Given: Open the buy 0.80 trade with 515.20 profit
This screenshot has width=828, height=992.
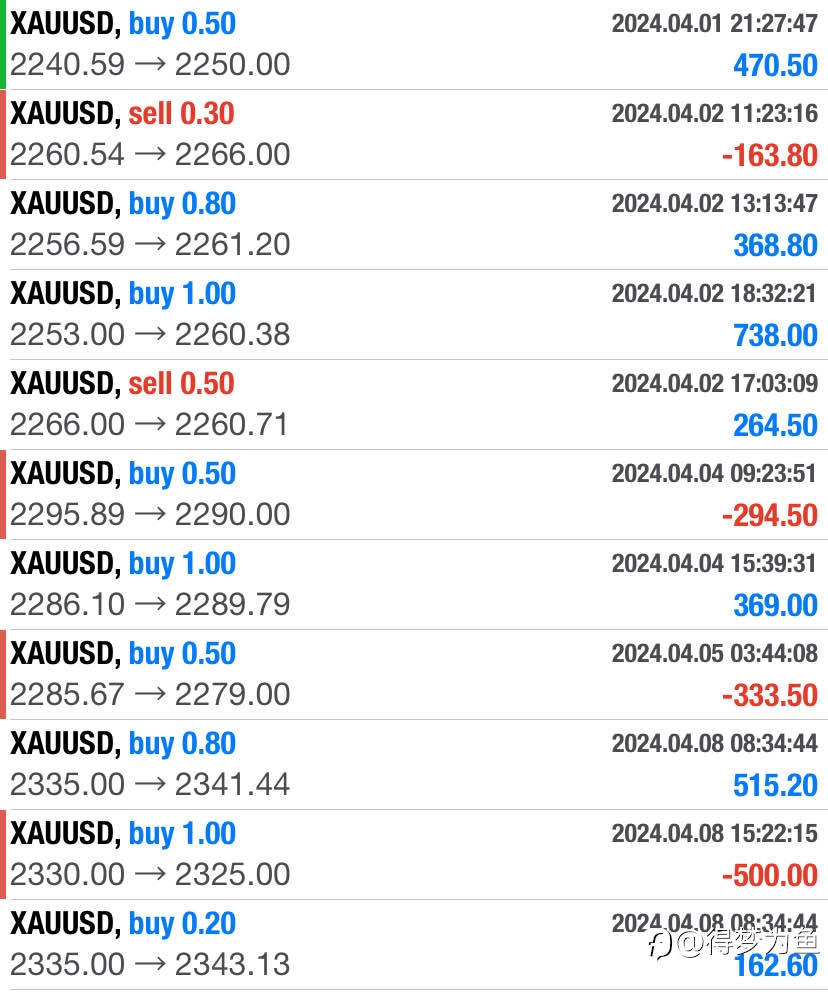Looking at the screenshot, I should (414, 764).
